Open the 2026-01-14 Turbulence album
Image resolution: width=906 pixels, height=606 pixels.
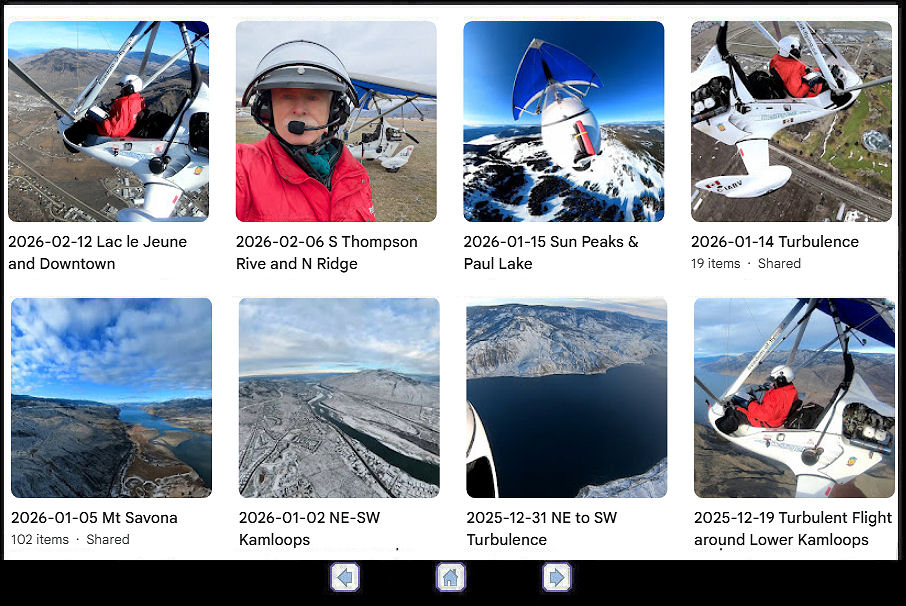(x=791, y=121)
